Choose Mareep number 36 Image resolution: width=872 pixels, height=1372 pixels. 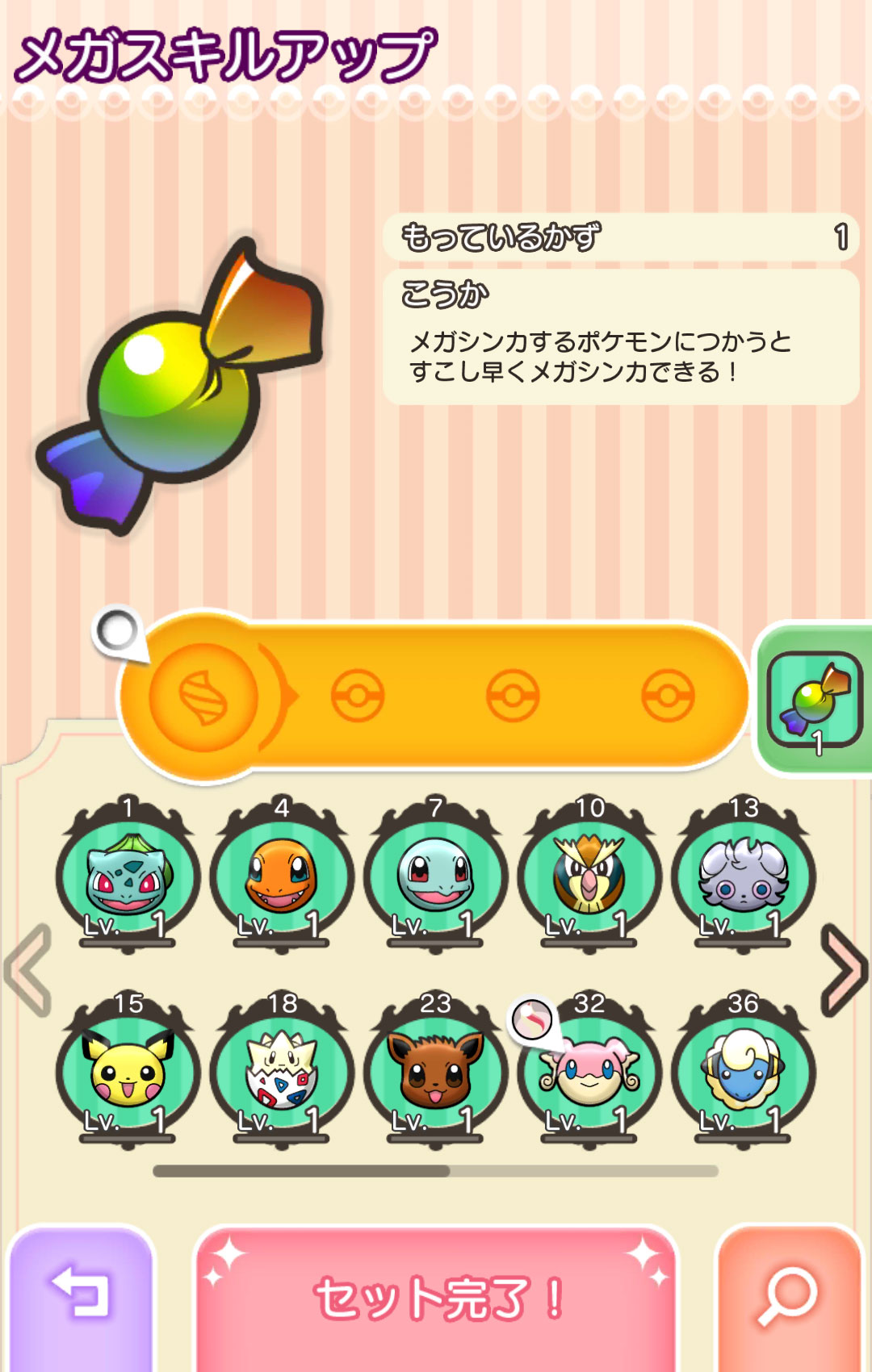[743, 1073]
